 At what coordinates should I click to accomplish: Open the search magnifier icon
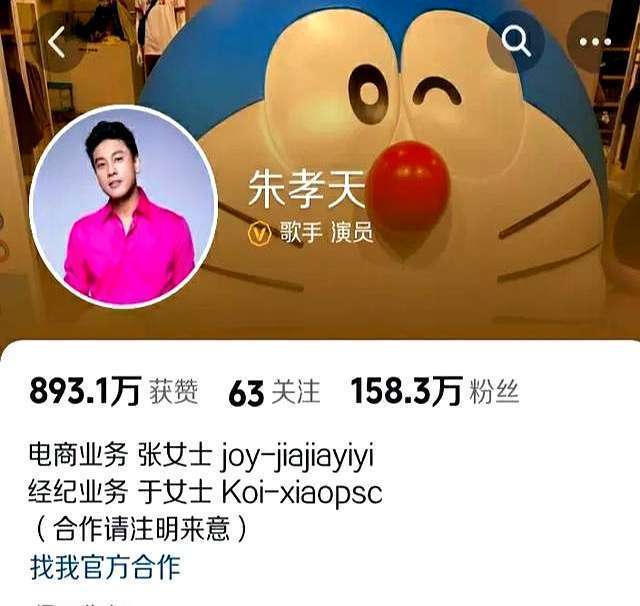coord(516,42)
